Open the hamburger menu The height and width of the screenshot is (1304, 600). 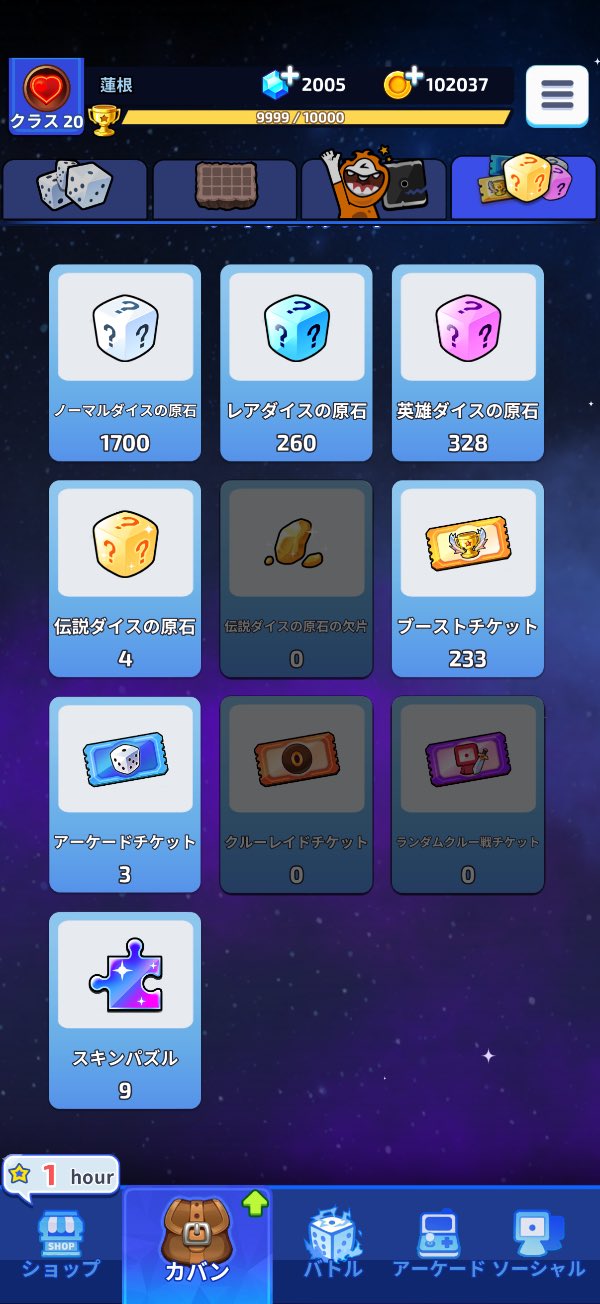point(557,96)
